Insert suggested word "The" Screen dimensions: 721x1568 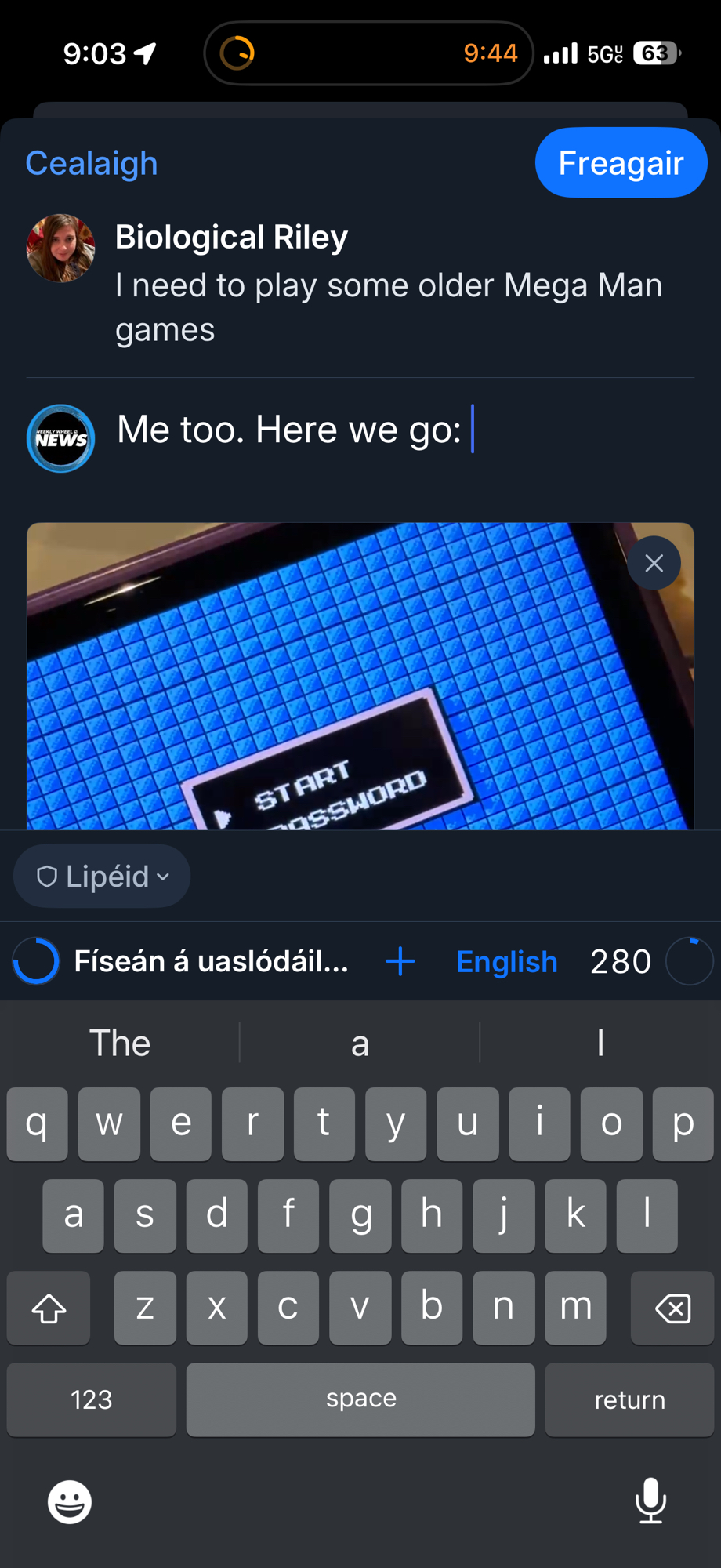point(120,1043)
